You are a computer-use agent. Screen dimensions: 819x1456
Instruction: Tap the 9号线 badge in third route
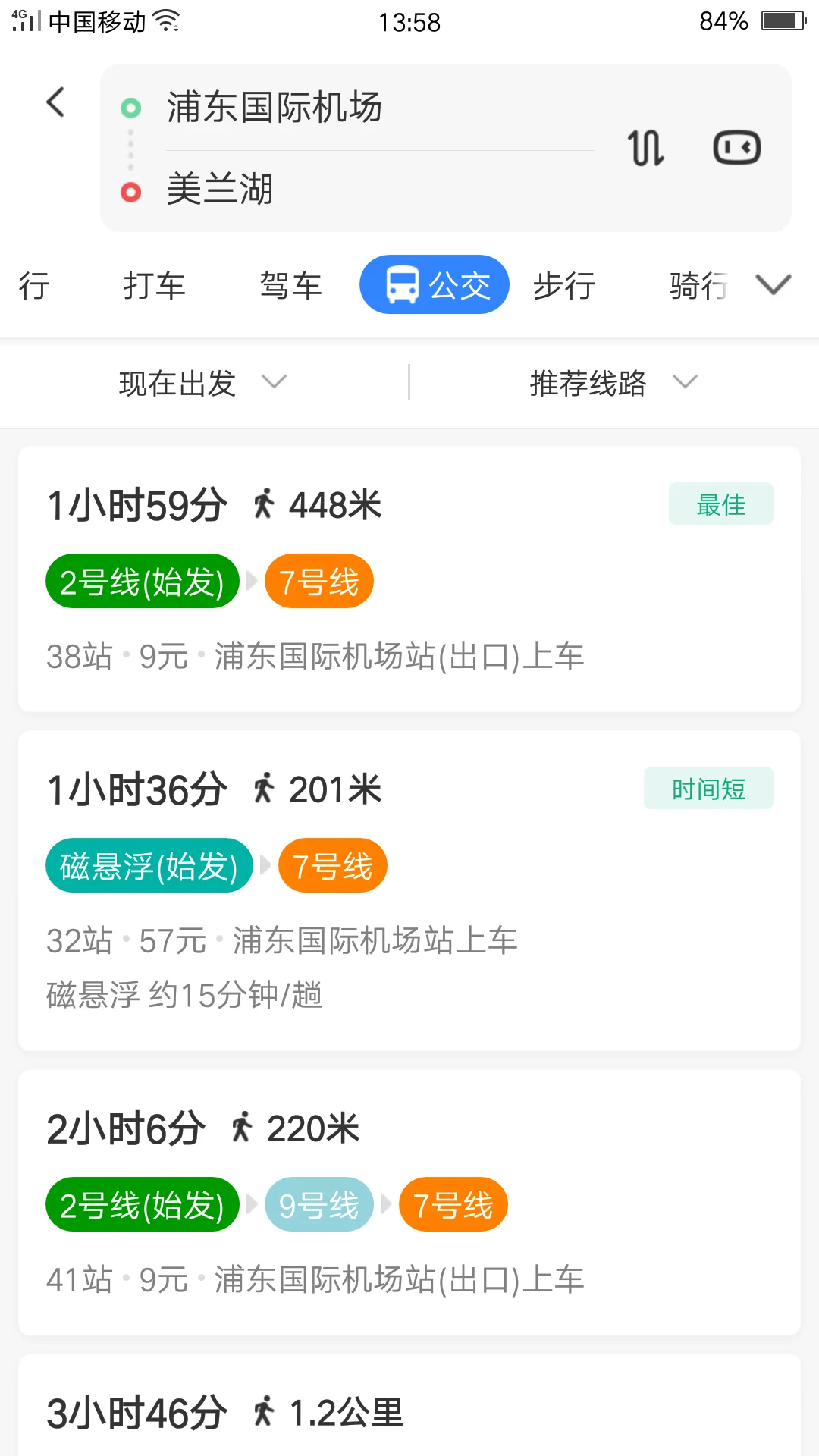tap(318, 1204)
